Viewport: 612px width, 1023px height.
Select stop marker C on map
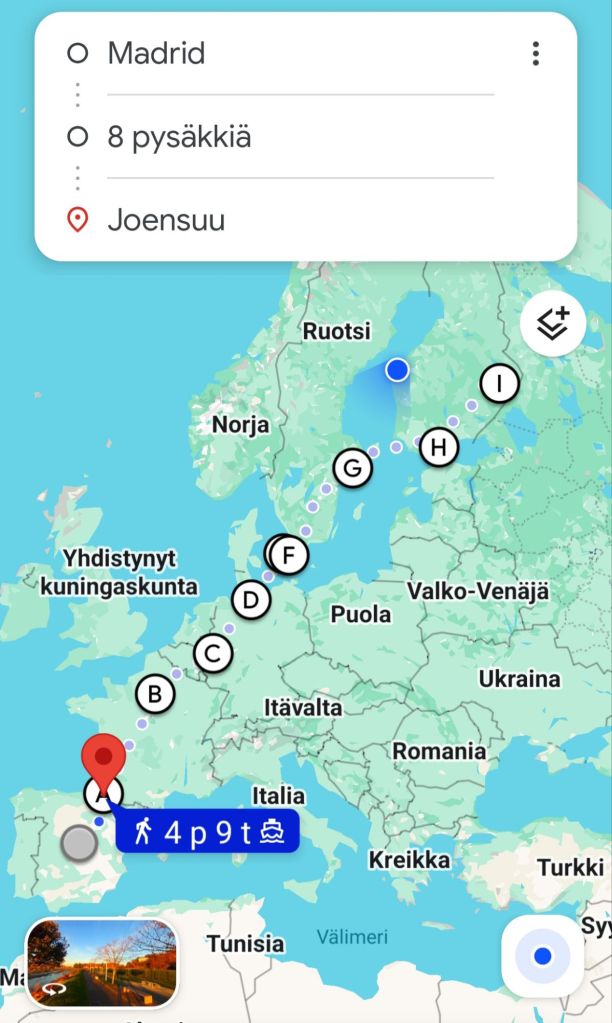(x=212, y=654)
